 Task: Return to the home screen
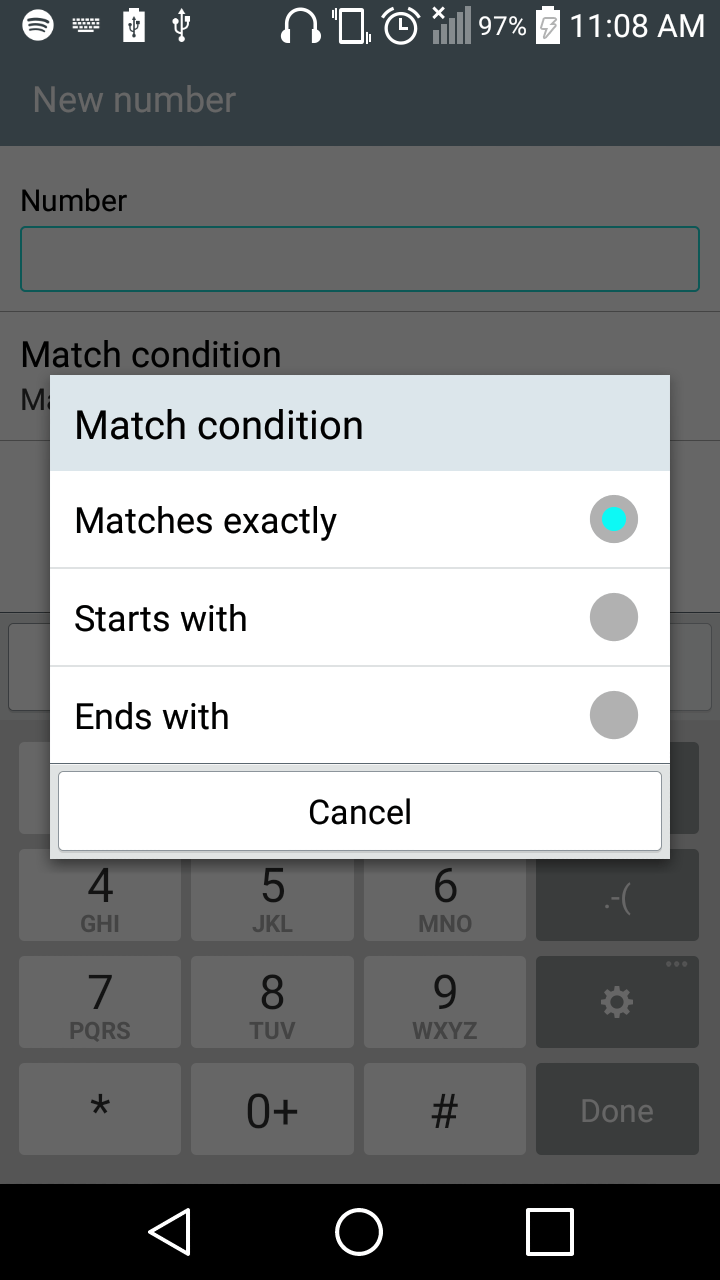click(359, 1231)
